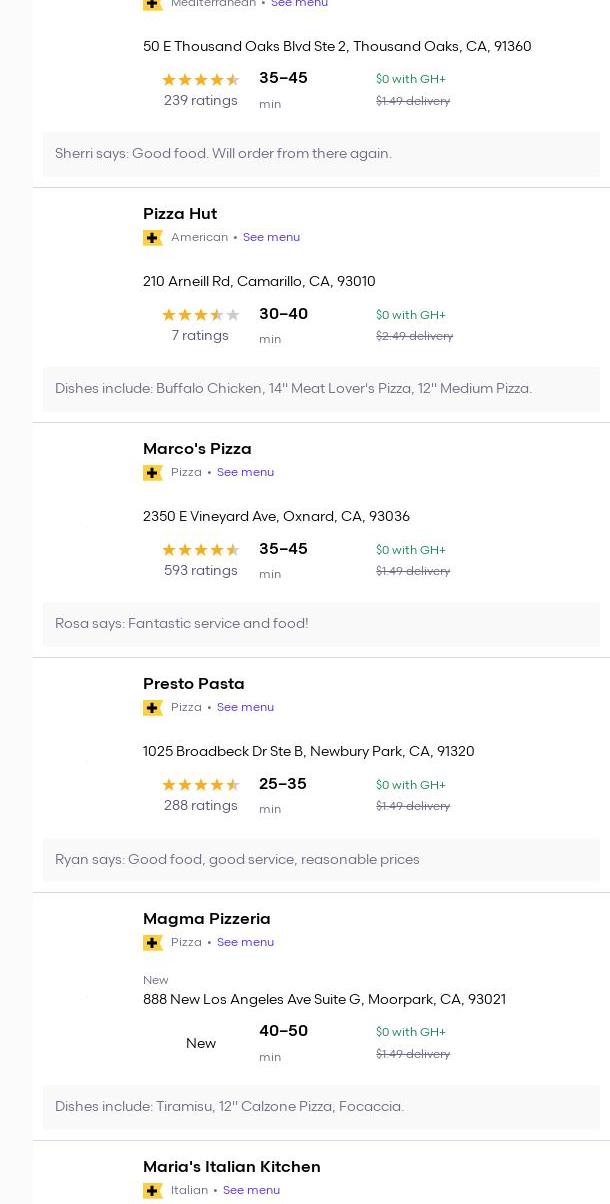Image resolution: width=610 pixels, height=1204 pixels.
Task: Open Magma Pizzeria restaurant details
Action: [206, 919]
